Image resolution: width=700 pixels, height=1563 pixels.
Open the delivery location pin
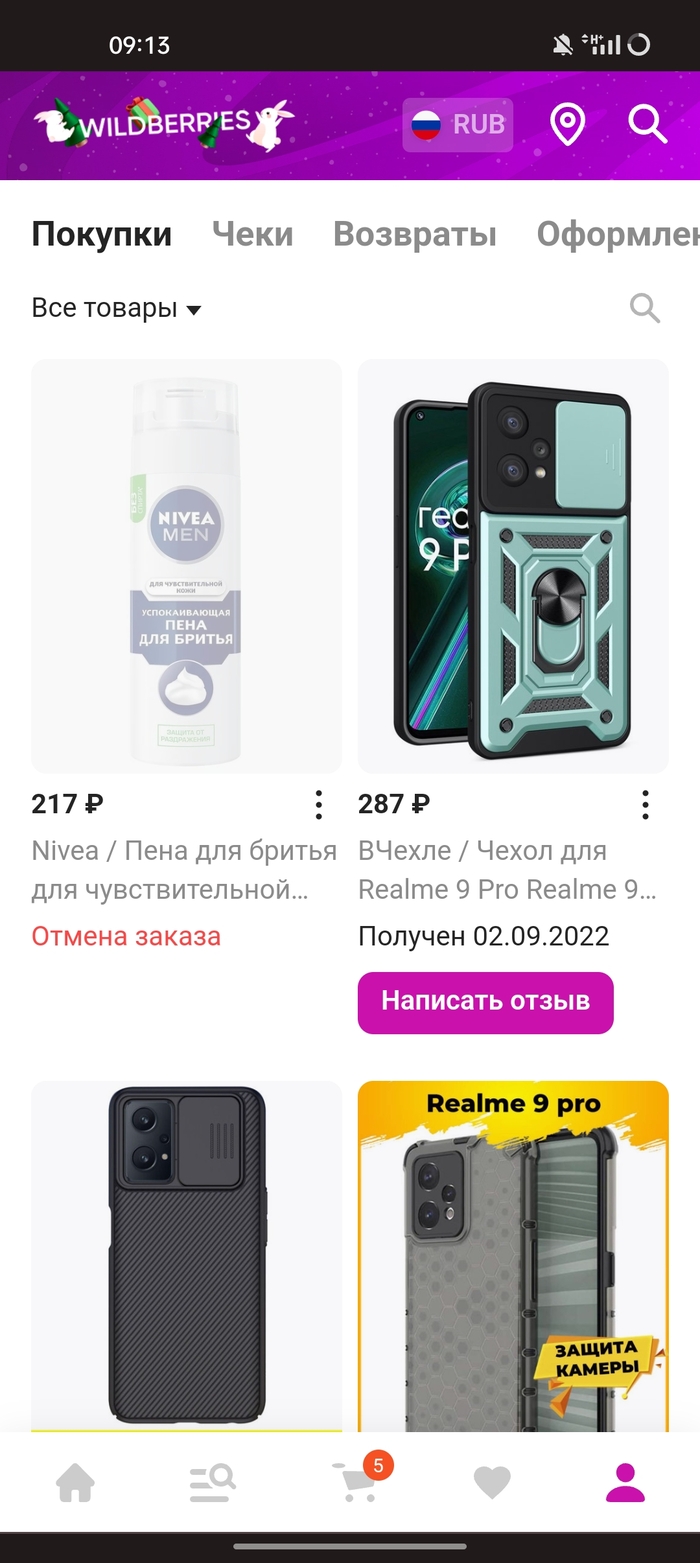click(567, 125)
